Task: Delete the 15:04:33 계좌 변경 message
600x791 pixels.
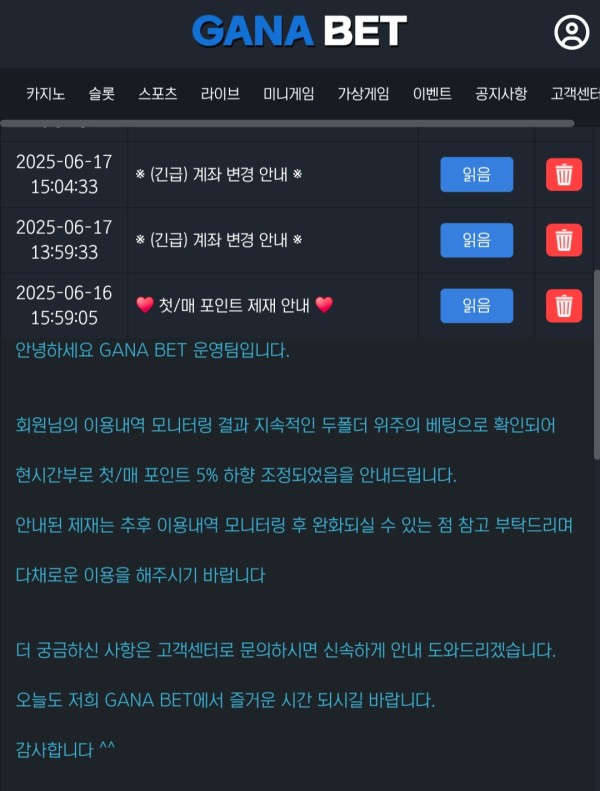Action: click(x=564, y=174)
